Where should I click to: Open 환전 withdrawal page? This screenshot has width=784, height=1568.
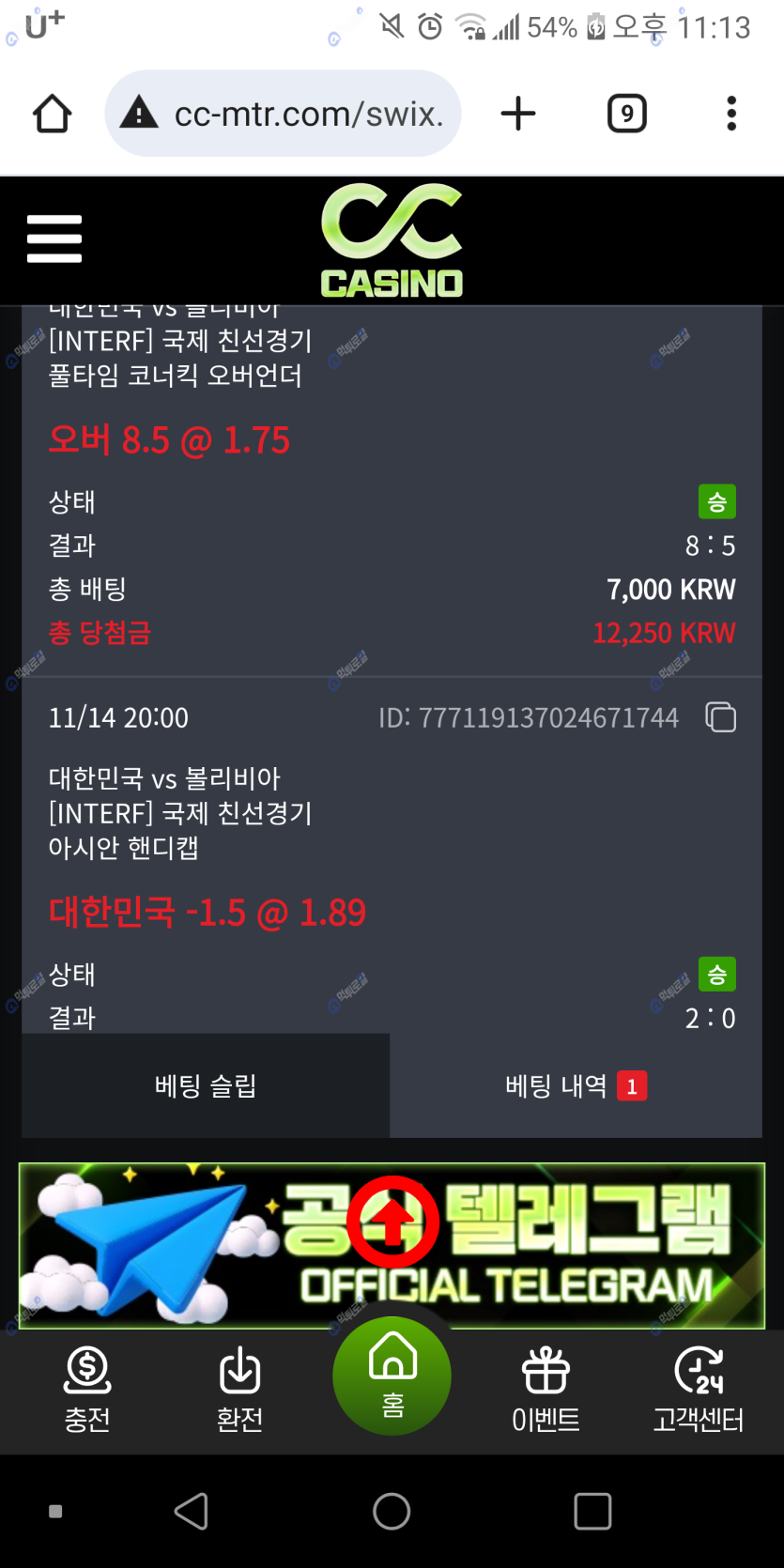coord(239,1389)
